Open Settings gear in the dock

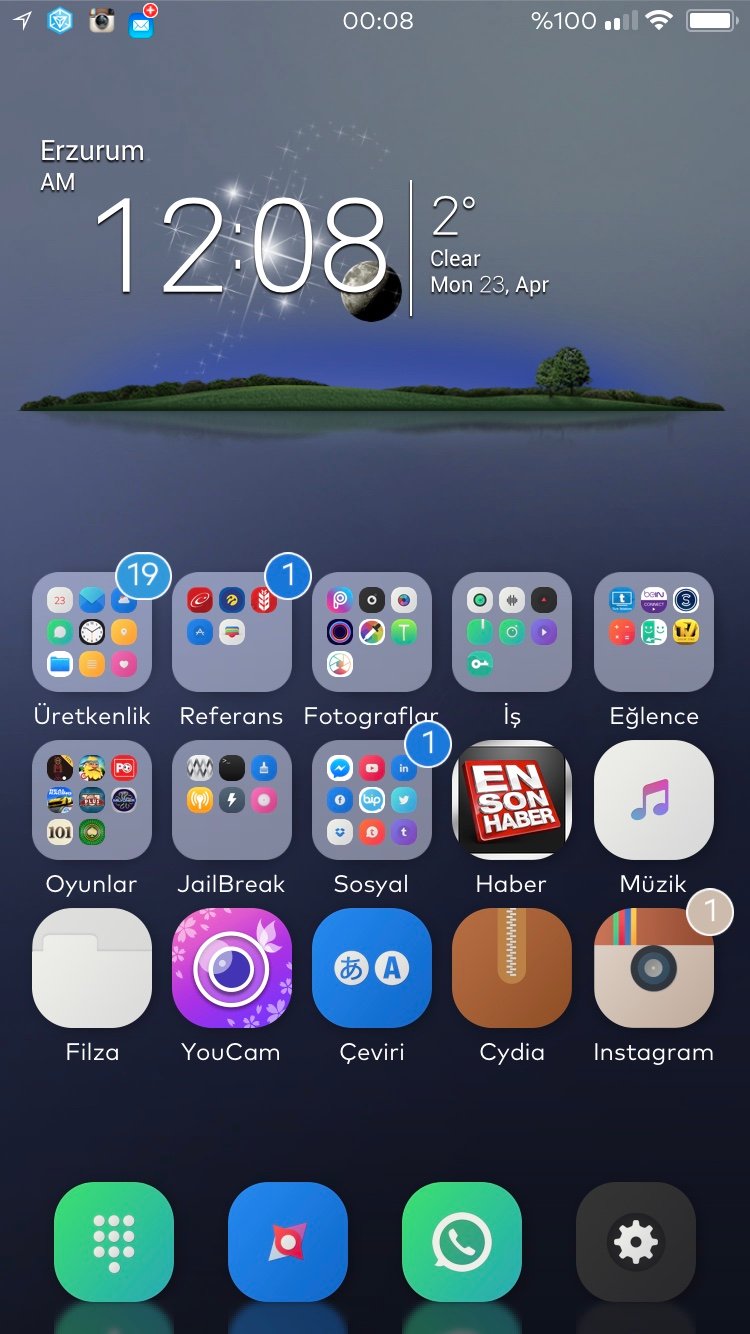636,1242
